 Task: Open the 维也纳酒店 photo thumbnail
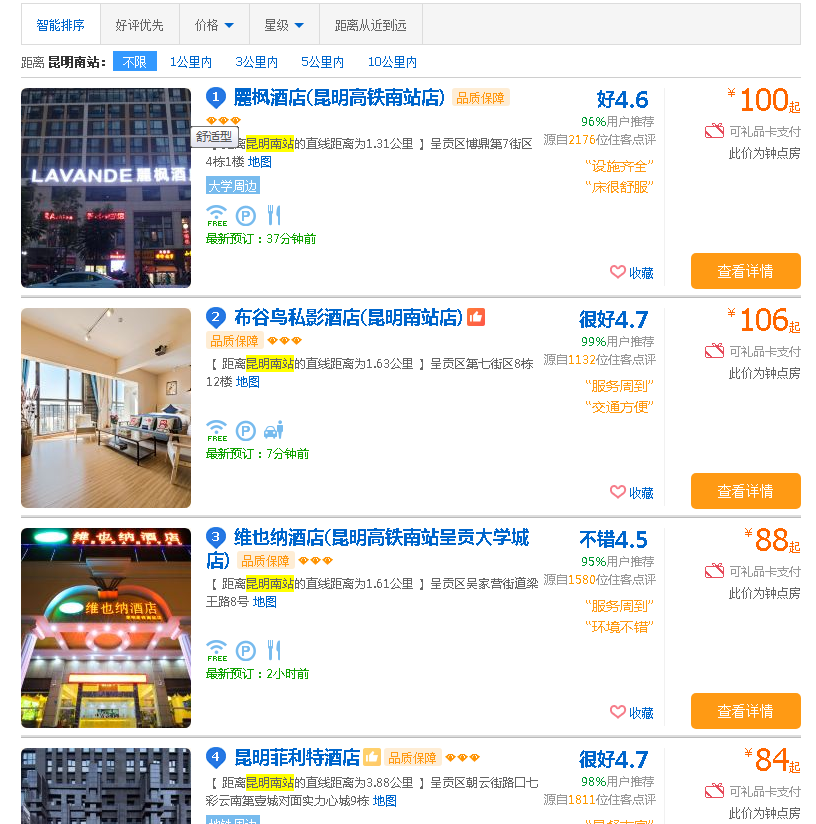point(106,628)
